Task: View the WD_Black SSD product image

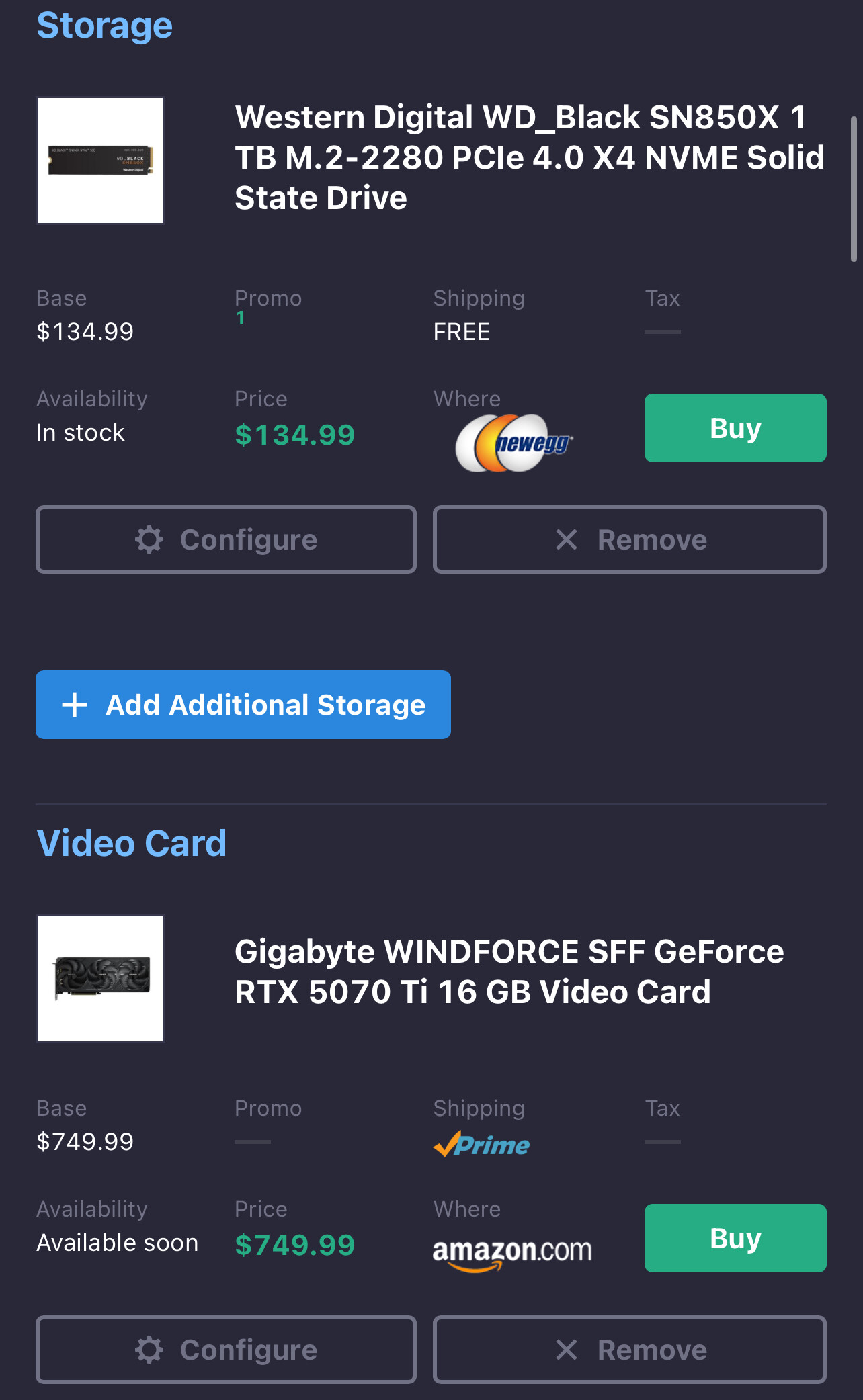Action: [x=100, y=161]
